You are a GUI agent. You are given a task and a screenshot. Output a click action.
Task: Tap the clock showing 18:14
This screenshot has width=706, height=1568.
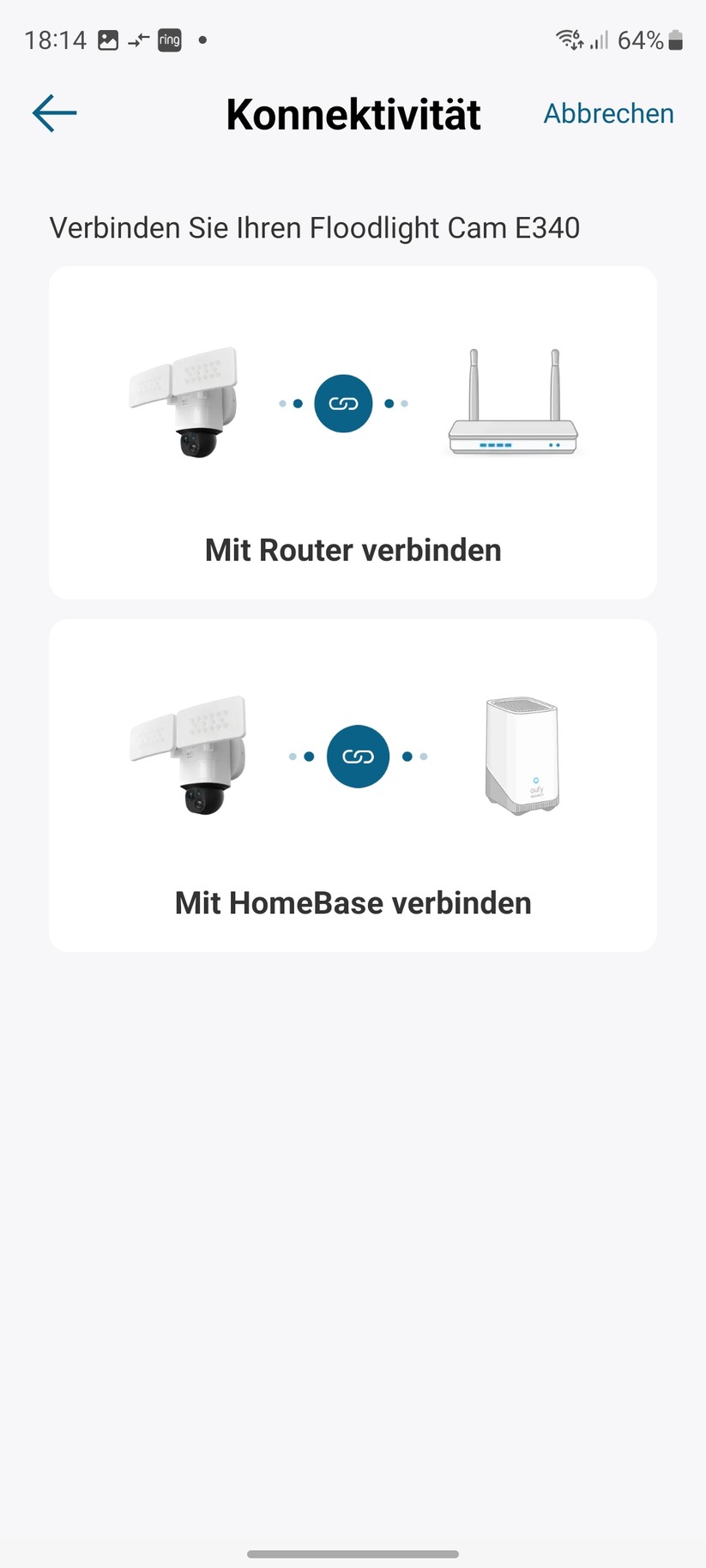[54, 39]
